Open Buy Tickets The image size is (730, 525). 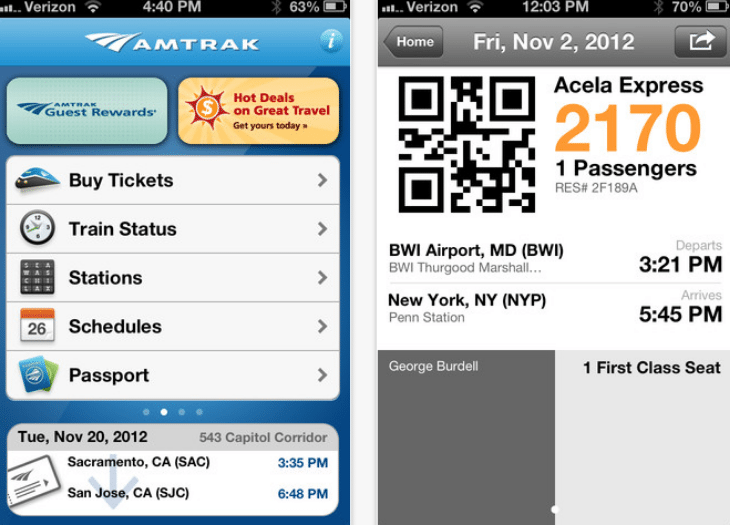point(174,181)
